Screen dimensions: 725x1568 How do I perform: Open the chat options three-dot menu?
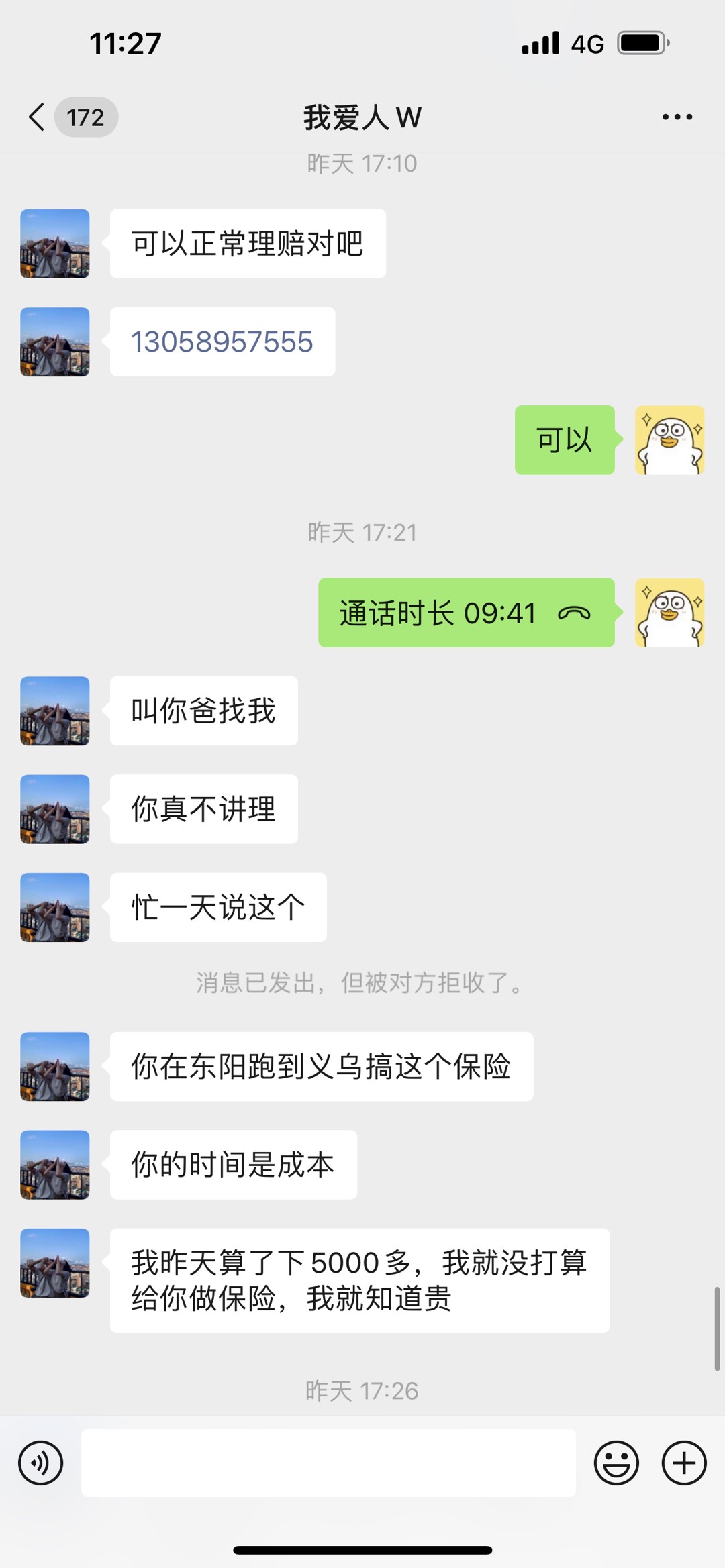(x=677, y=117)
